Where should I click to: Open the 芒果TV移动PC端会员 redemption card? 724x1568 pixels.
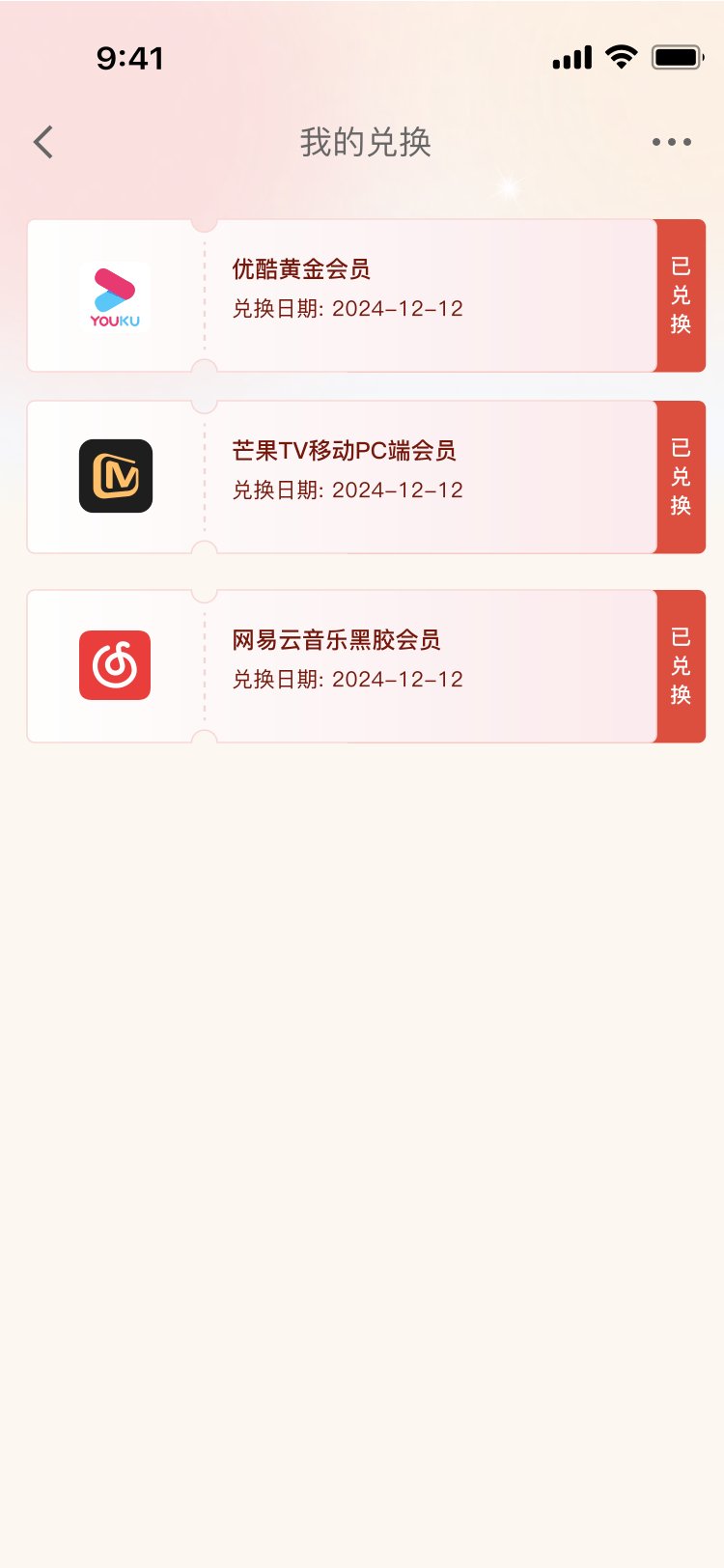coord(366,477)
